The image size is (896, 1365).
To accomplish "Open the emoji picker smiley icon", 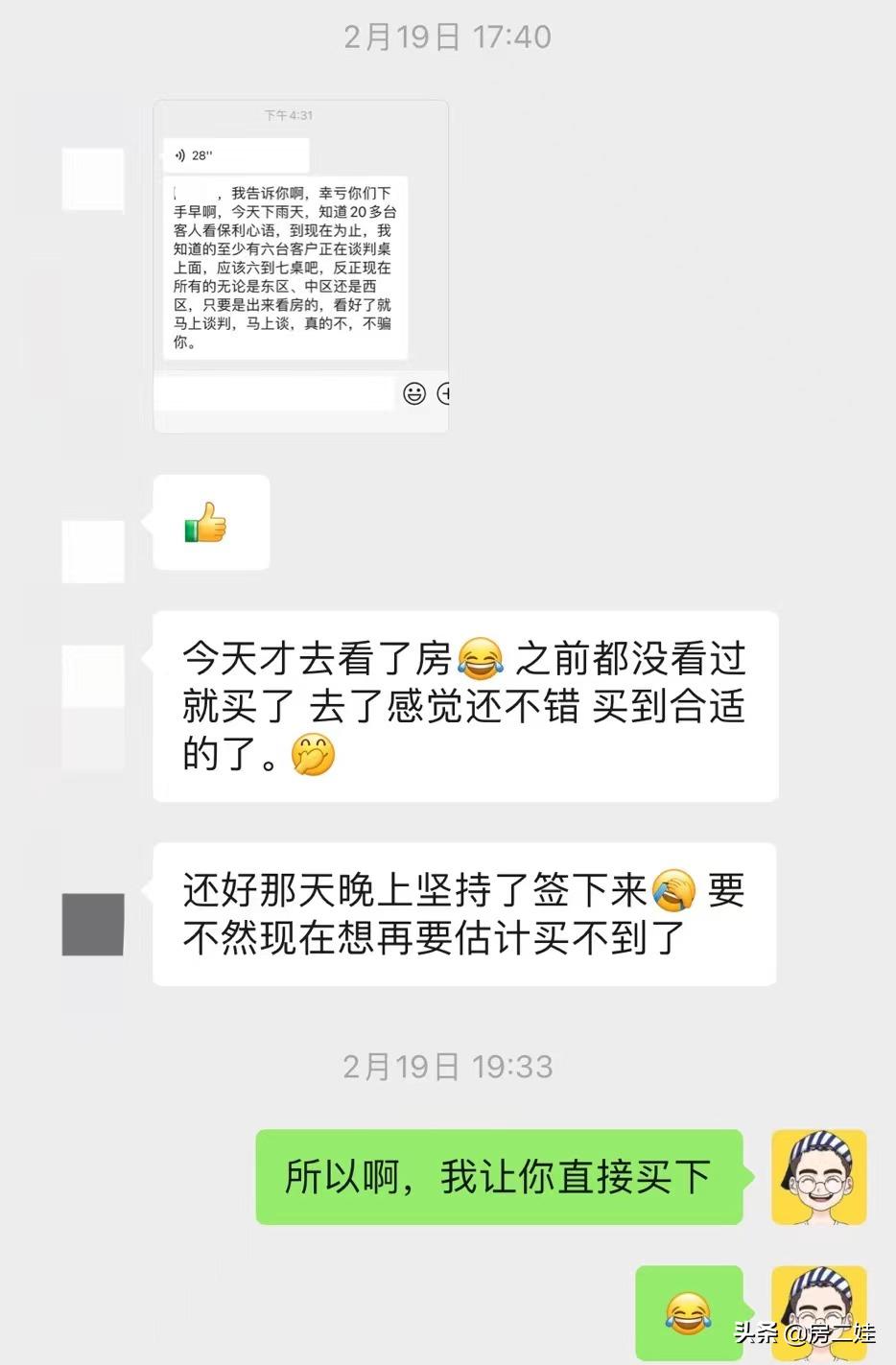I will pos(413,393).
